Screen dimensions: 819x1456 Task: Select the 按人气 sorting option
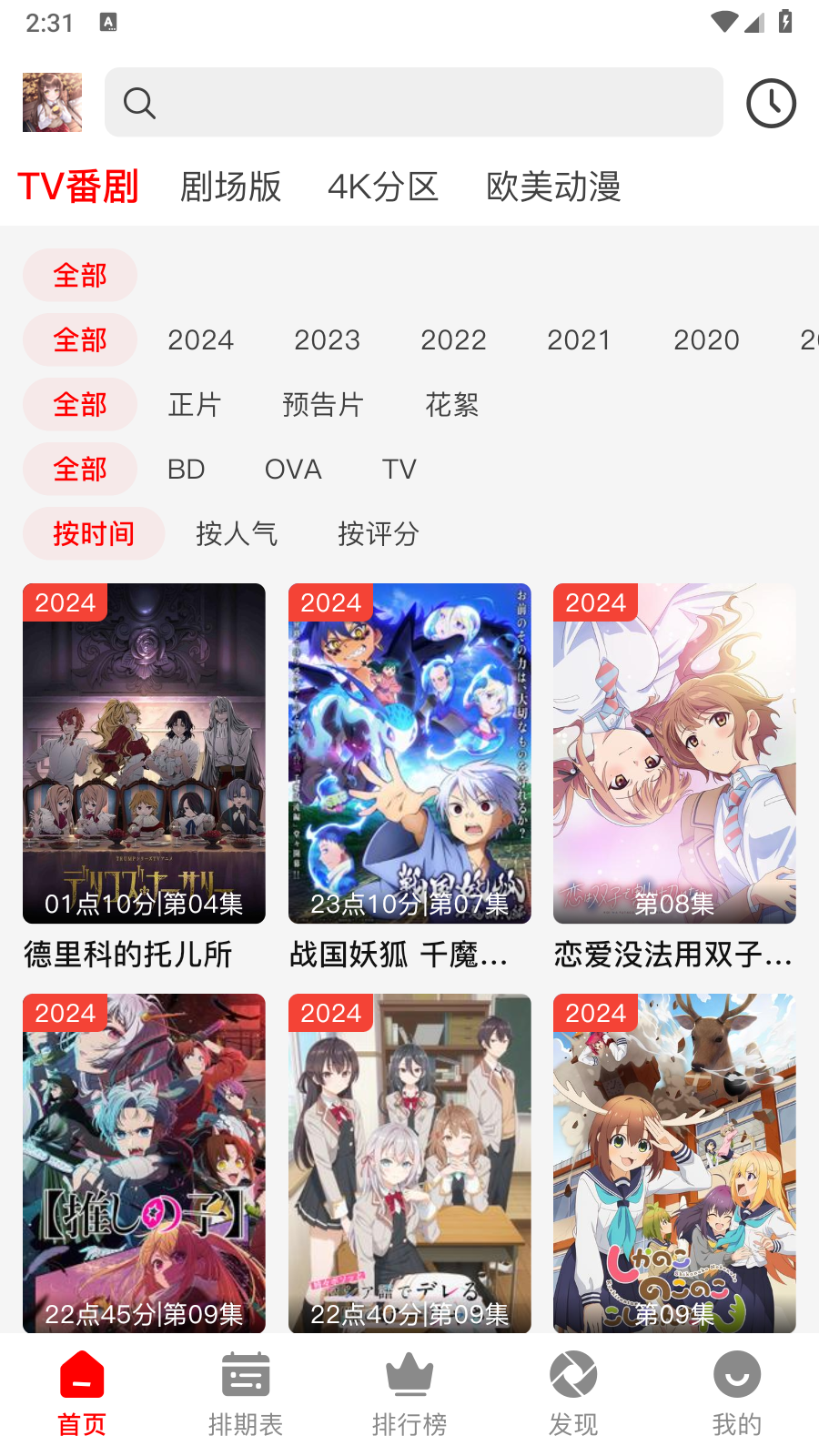pos(237,534)
